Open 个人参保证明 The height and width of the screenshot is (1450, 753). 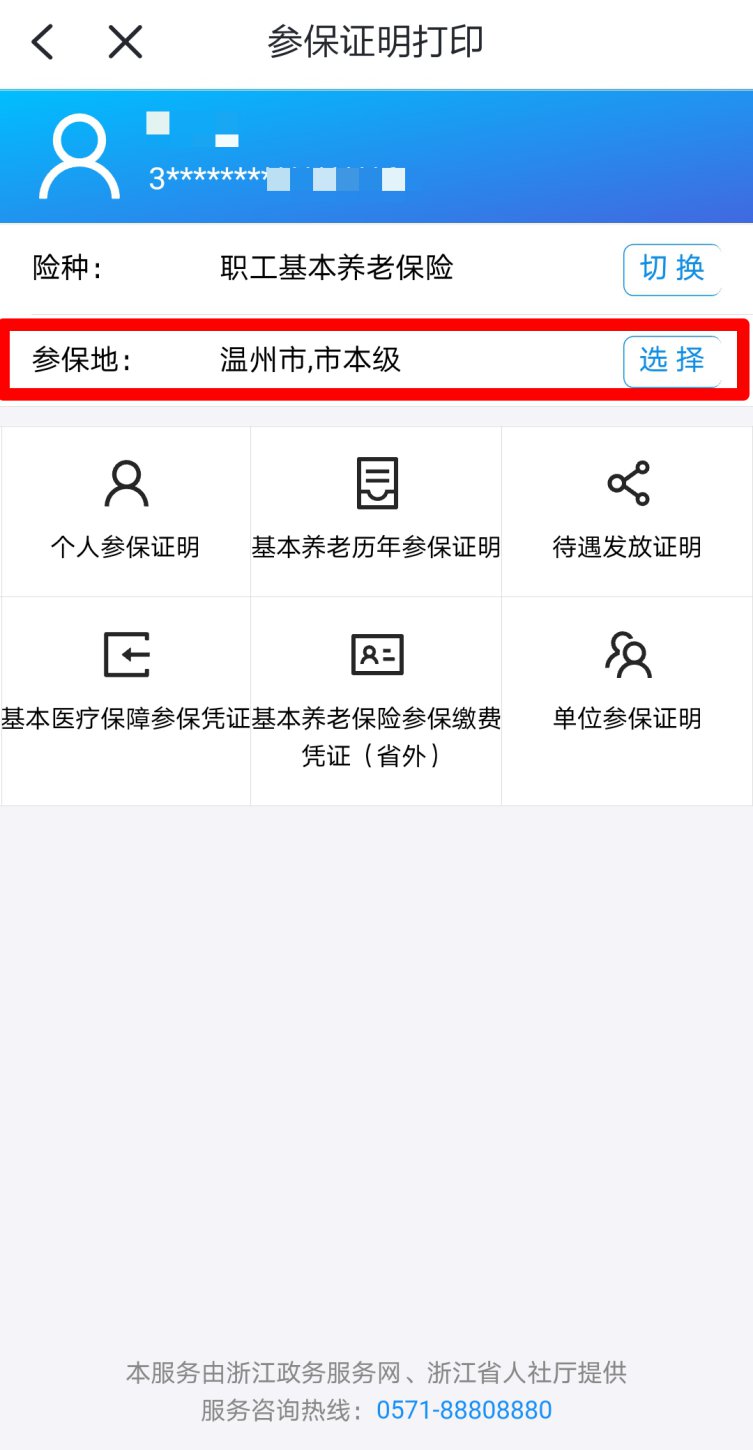tap(126, 511)
